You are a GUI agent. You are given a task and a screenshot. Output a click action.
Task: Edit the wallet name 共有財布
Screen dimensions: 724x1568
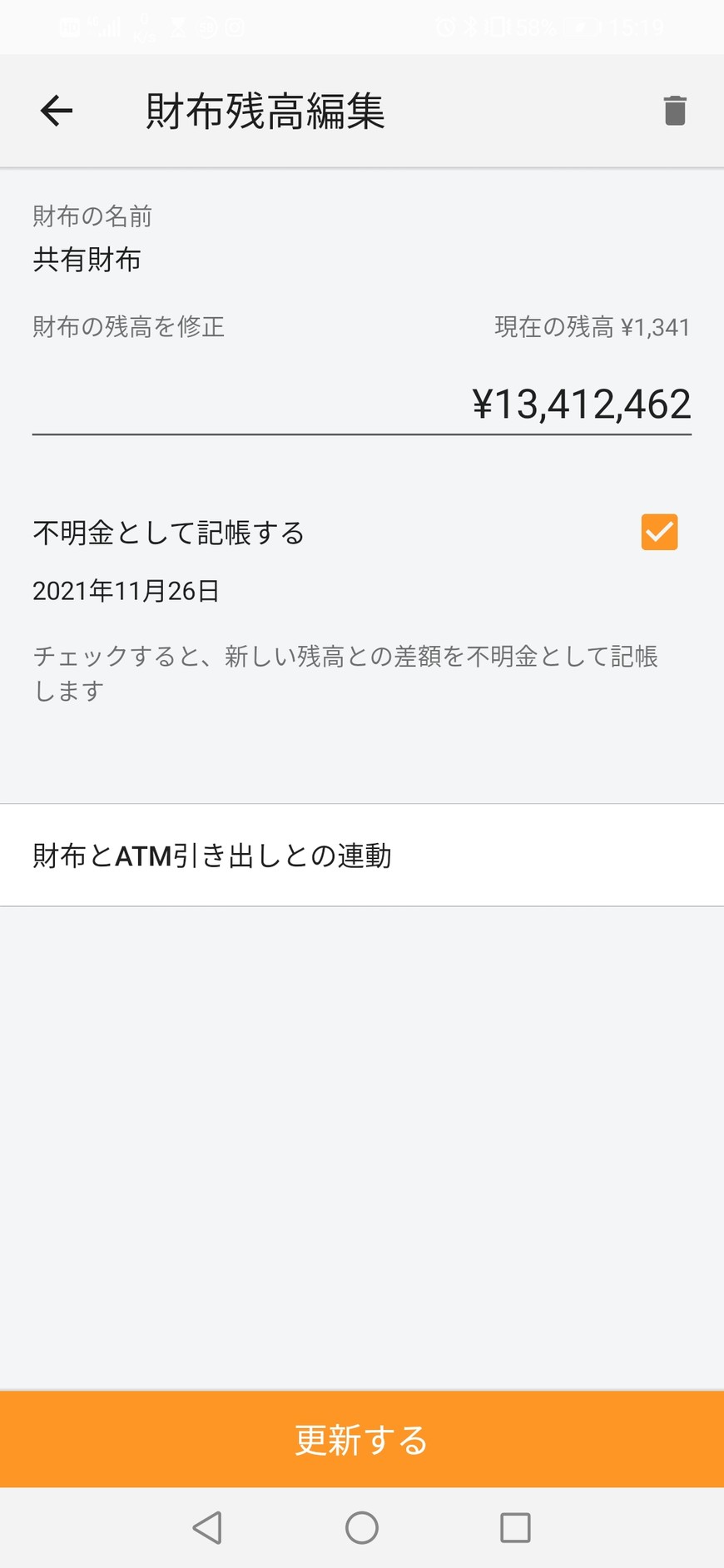click(x=87, y=260)
